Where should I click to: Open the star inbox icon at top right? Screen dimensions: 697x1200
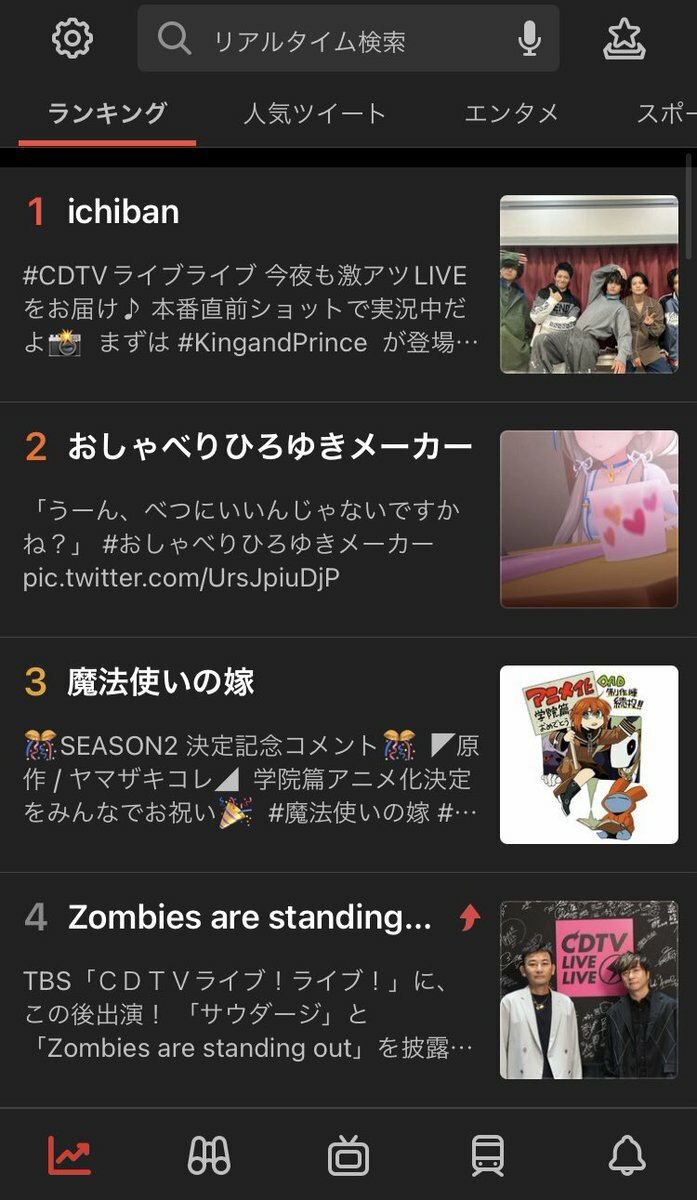click(x=625, y=39)
